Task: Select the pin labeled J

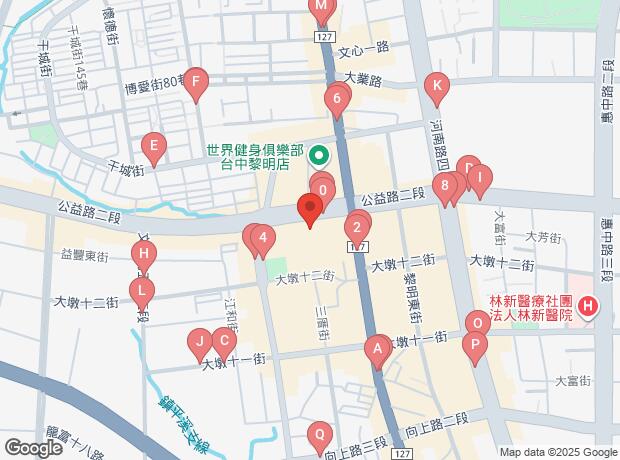Action: 199,342
